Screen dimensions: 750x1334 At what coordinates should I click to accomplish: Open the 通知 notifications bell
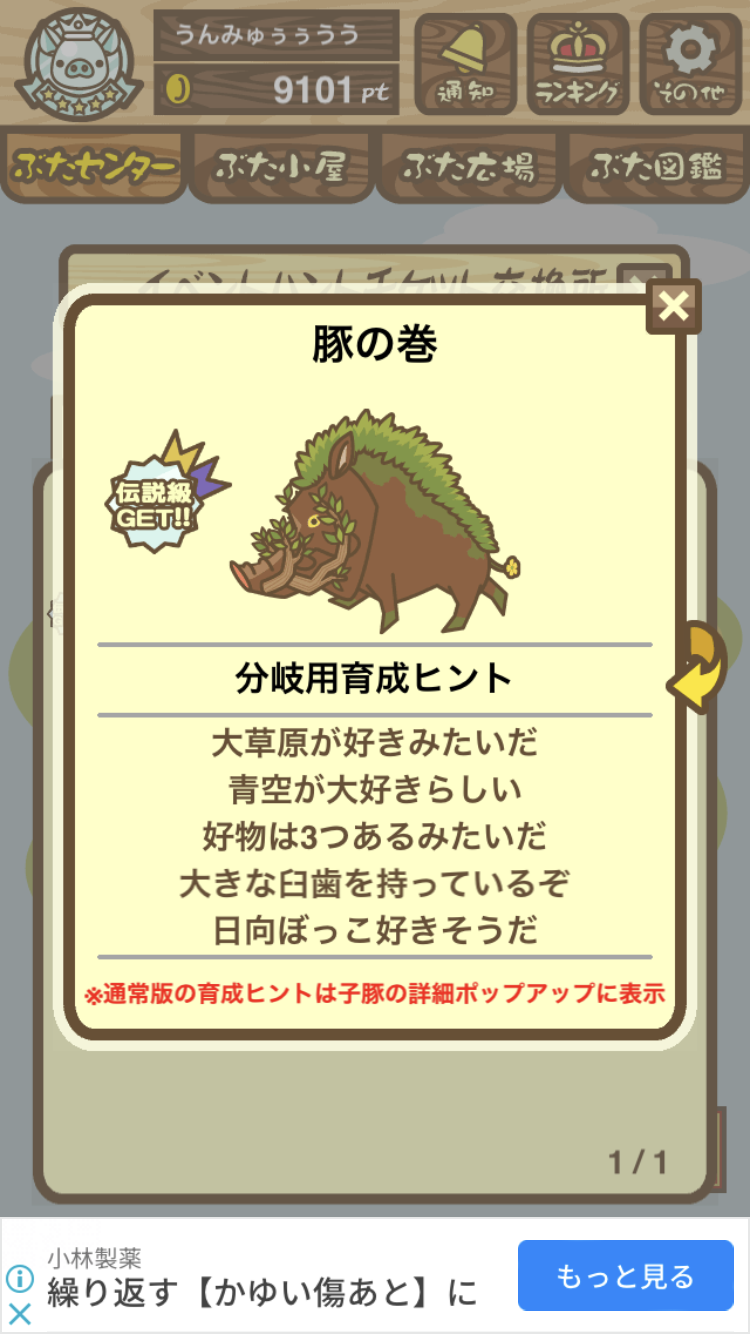pyautogui.click(x=465, y=64)
